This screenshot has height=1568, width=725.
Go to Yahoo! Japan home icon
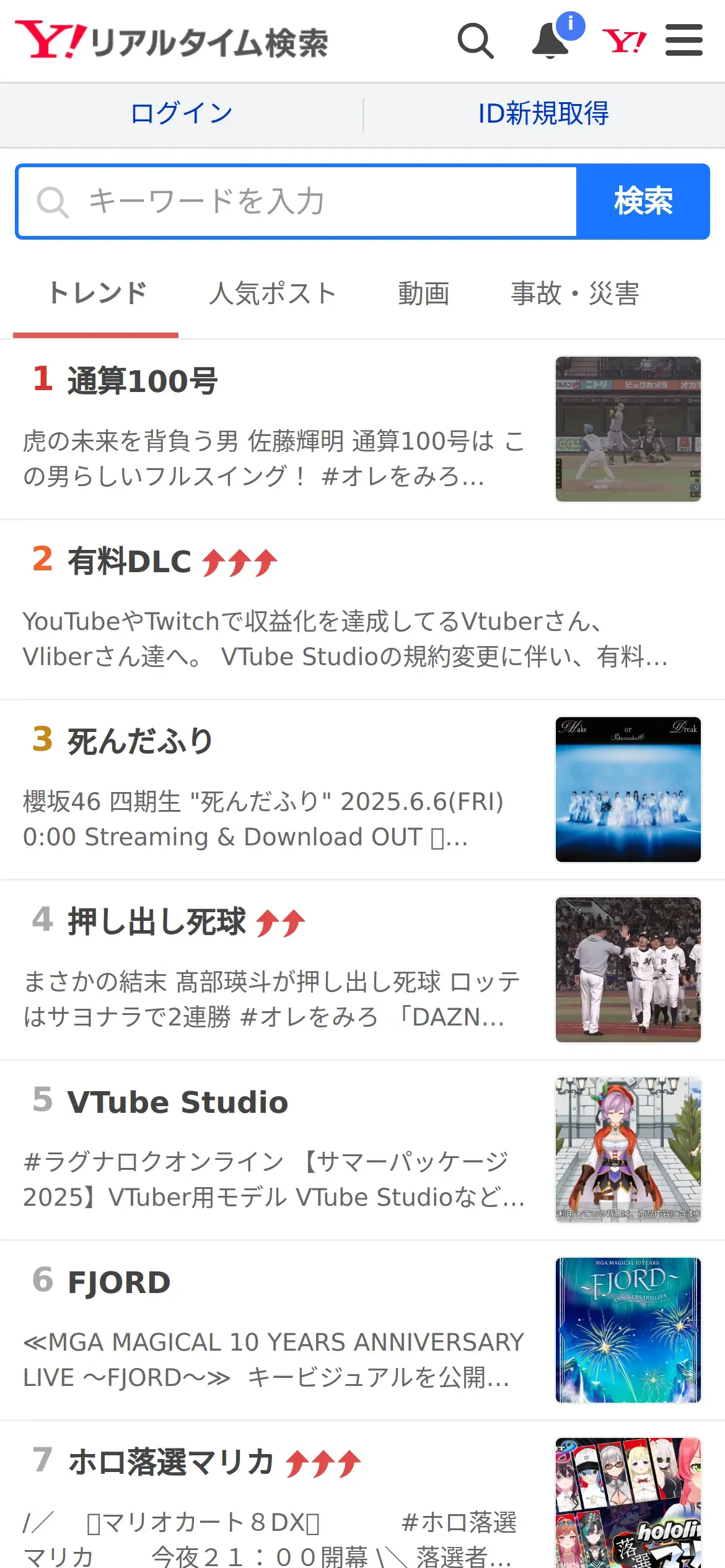[x=624, y=41]
